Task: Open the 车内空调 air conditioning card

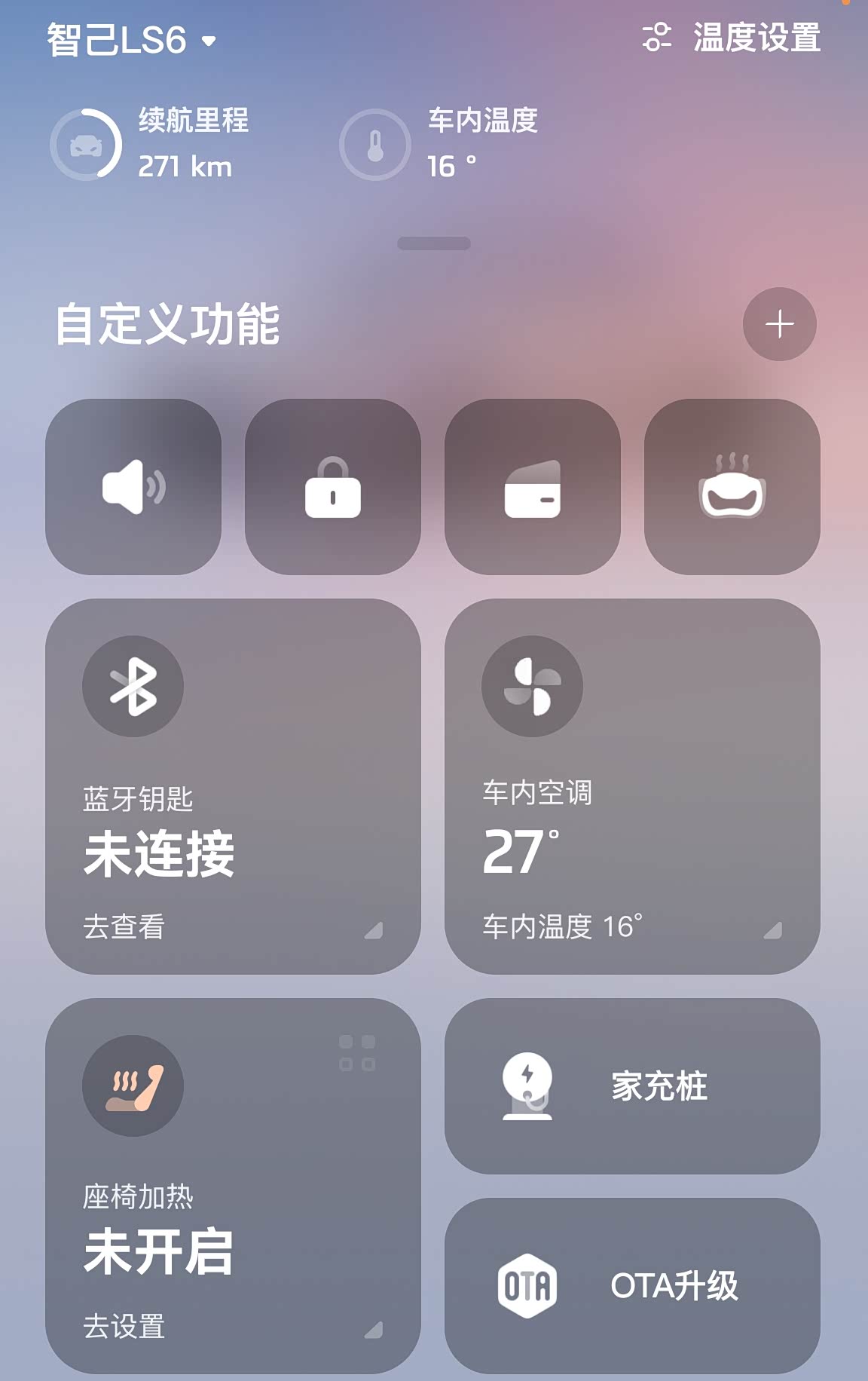Action: (x=633, y=786)
